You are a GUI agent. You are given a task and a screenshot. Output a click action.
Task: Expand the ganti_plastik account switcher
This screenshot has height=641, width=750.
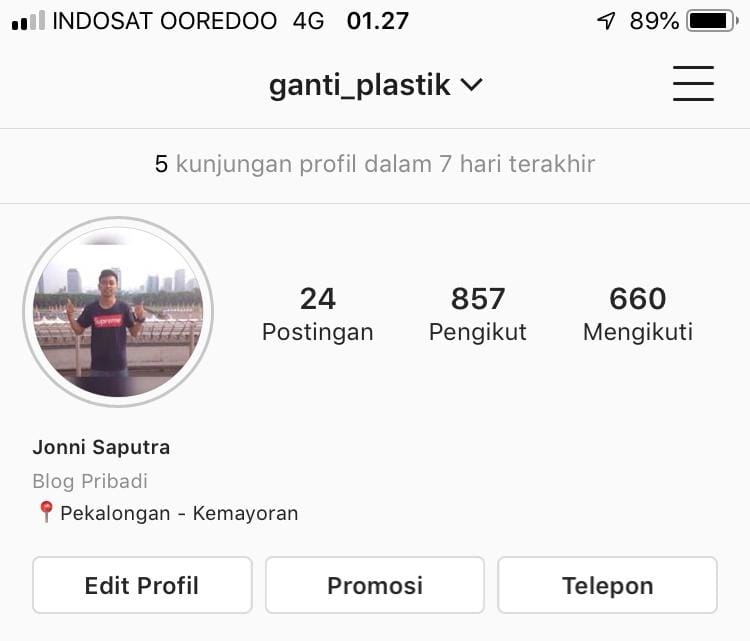tap(375, 85)
